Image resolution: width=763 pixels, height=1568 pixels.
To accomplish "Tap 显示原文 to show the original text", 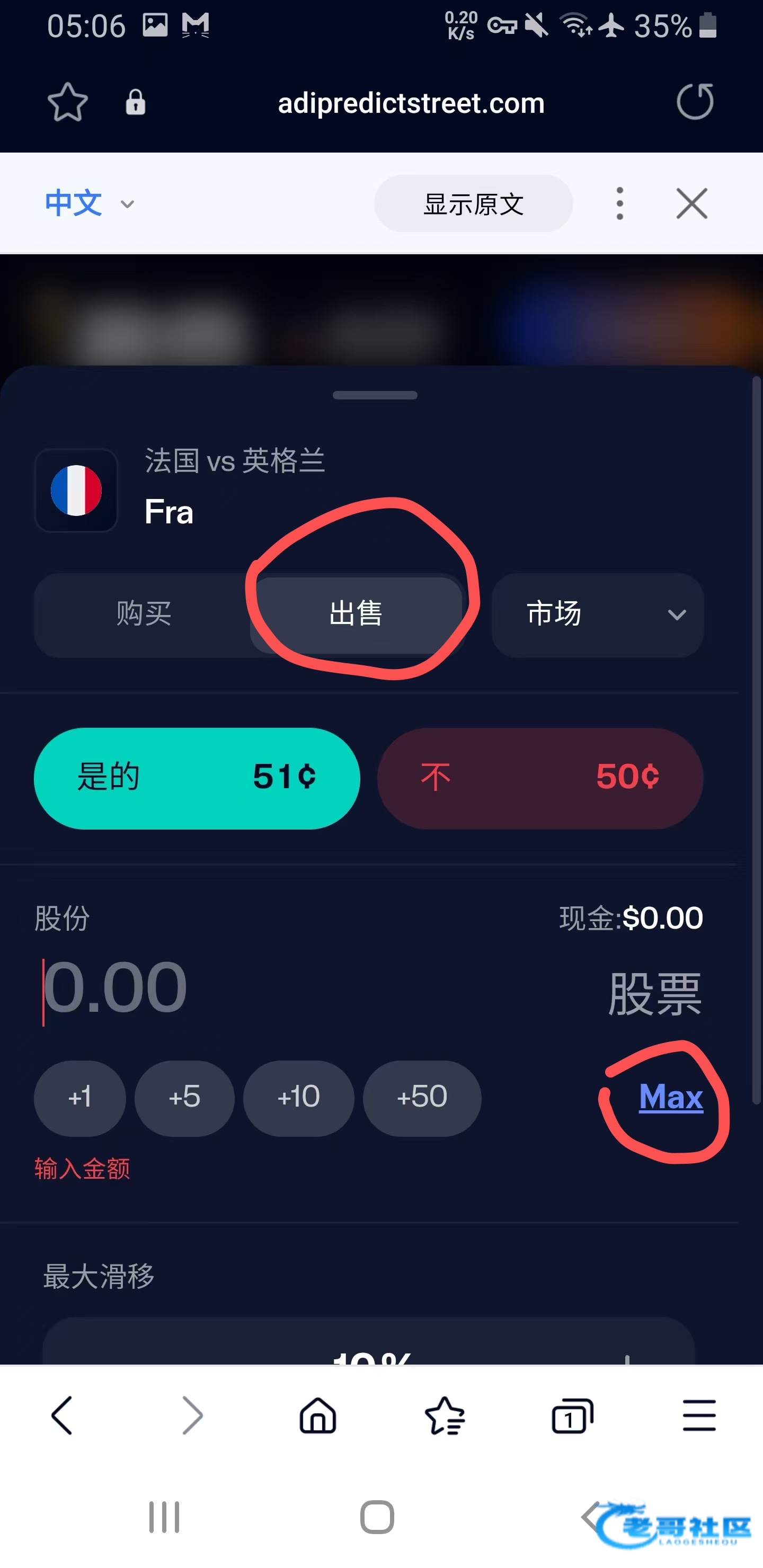I will (x=473, y=203).
